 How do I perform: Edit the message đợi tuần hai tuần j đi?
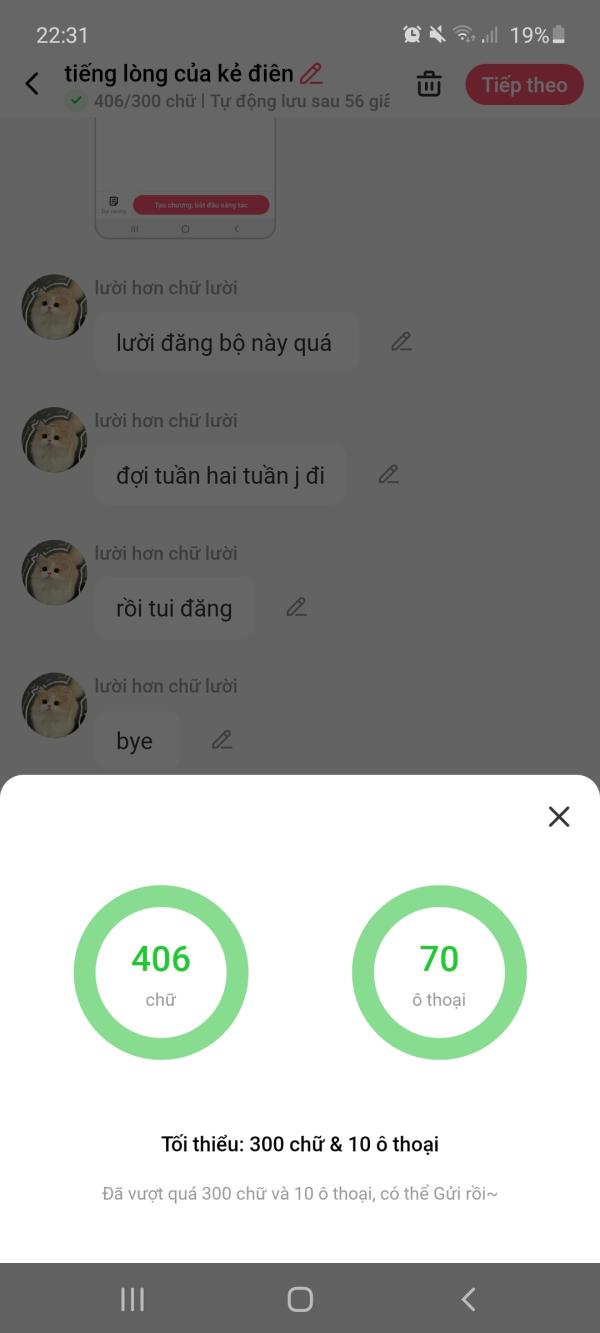(x=389, y=475)
